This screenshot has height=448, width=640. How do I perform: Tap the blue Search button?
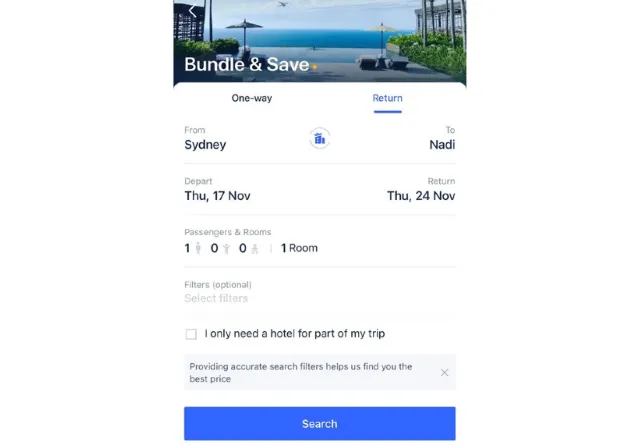[320, 424]
